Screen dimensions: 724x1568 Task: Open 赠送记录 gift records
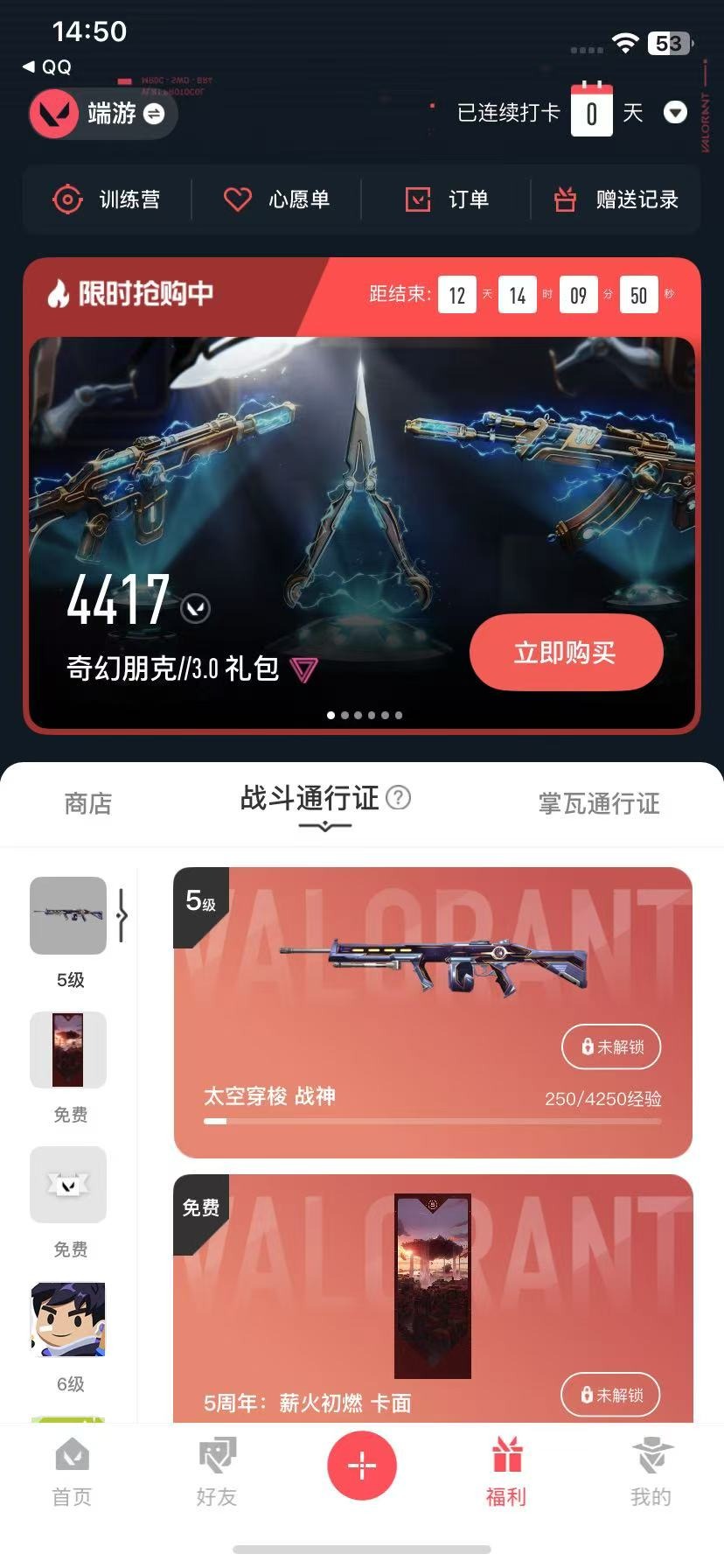[x=616, y=199]
